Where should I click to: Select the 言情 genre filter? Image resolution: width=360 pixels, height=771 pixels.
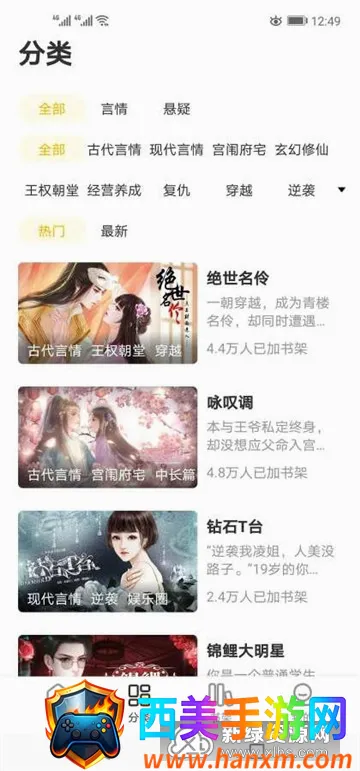pyautogui.click(x=114, y=109)
